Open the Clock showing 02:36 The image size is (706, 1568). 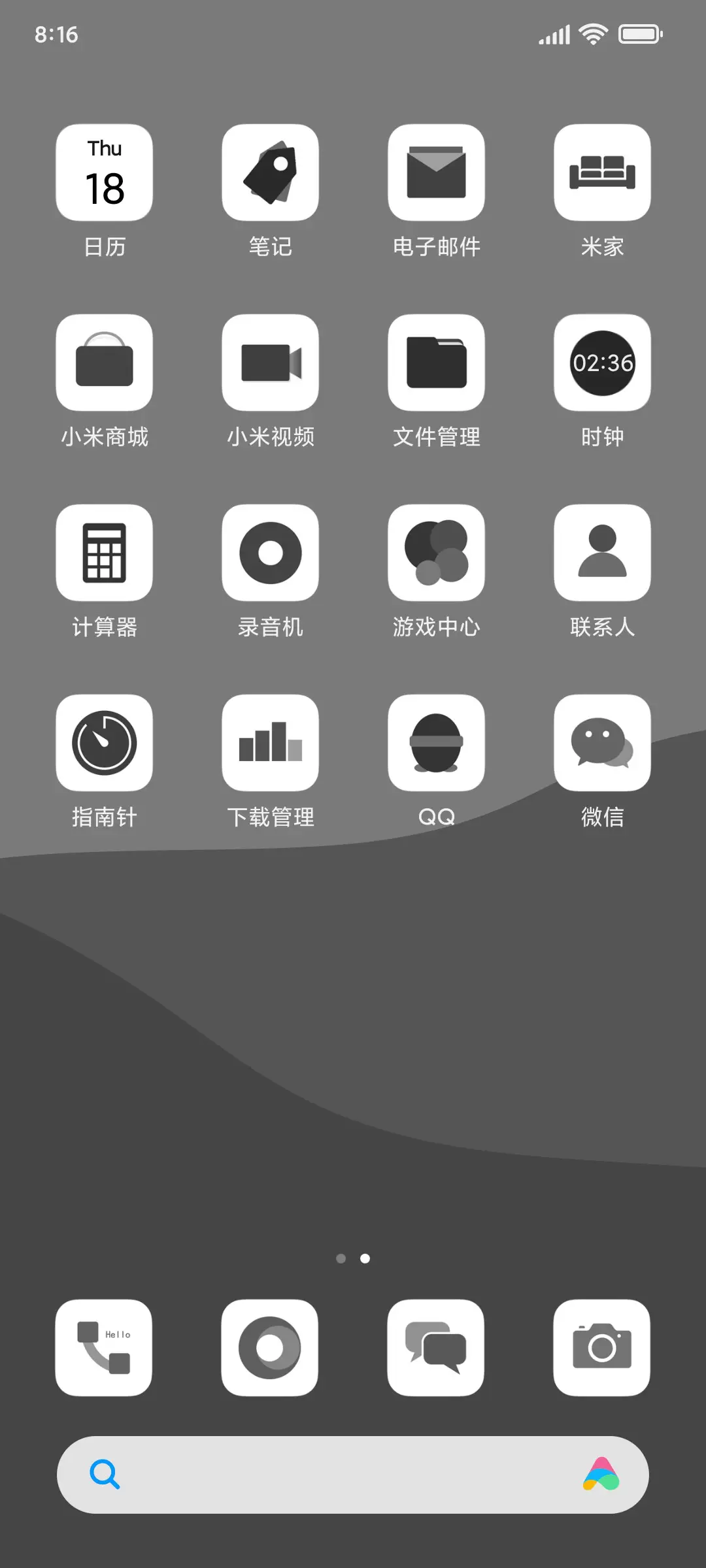(601, 363)
